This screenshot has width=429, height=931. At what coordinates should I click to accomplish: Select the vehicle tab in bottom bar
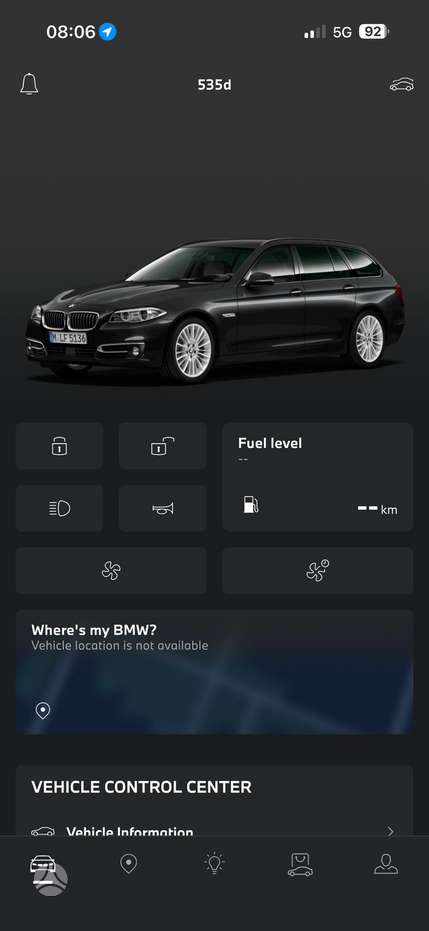(x=43, y=864)
